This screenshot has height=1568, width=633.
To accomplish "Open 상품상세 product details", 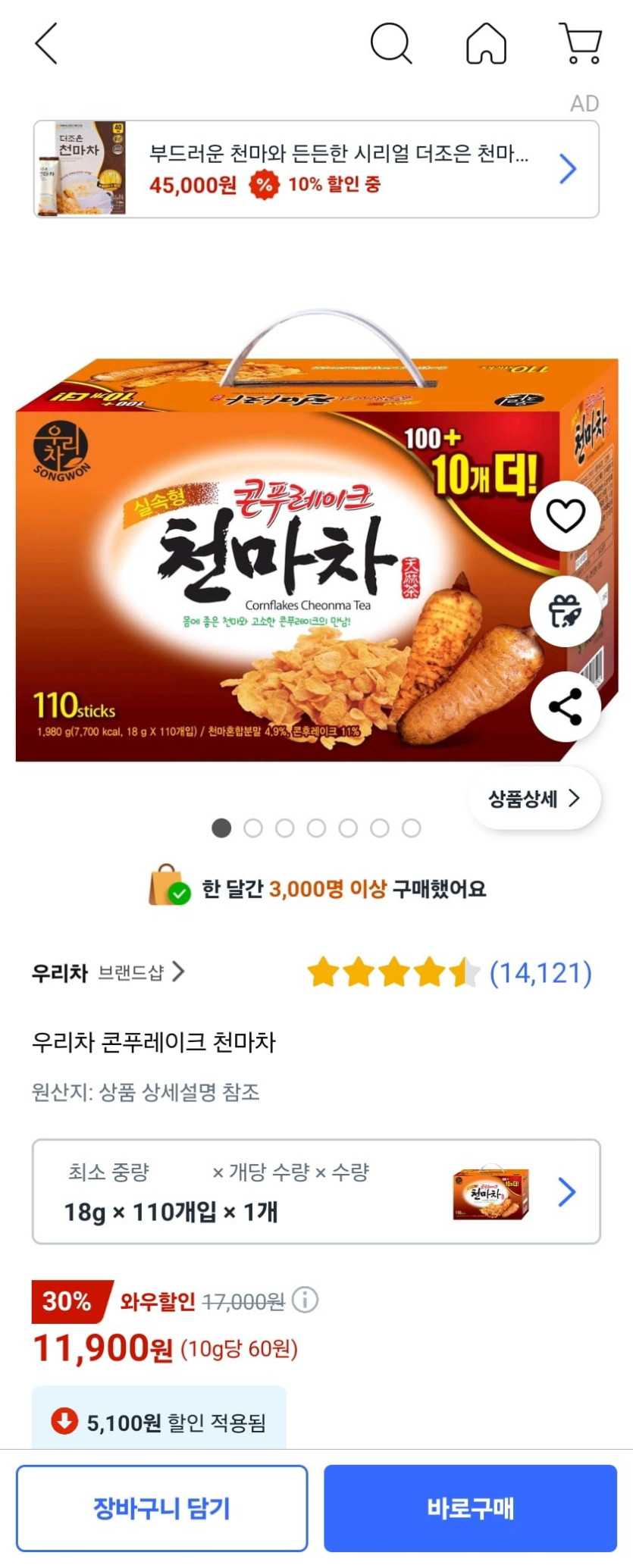I will coord(534,798).
